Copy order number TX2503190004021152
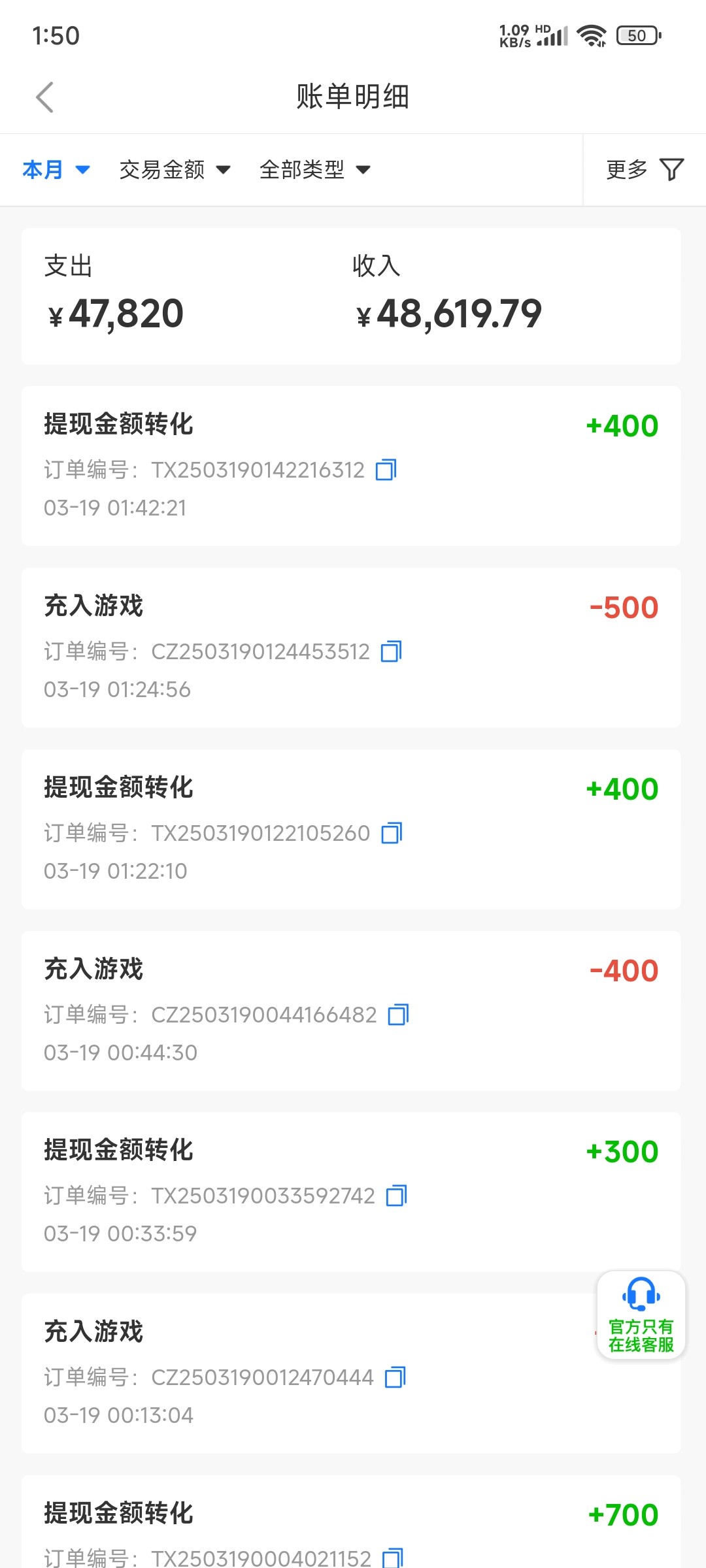This screenshot has height=1568, width=706. pyautogui.click(x=392, y=1558)
